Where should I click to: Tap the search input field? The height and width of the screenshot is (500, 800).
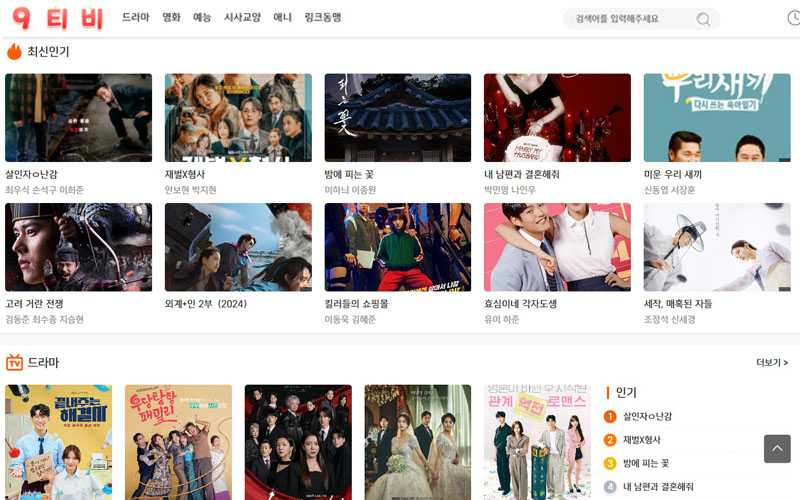click(x=630, y=19)
